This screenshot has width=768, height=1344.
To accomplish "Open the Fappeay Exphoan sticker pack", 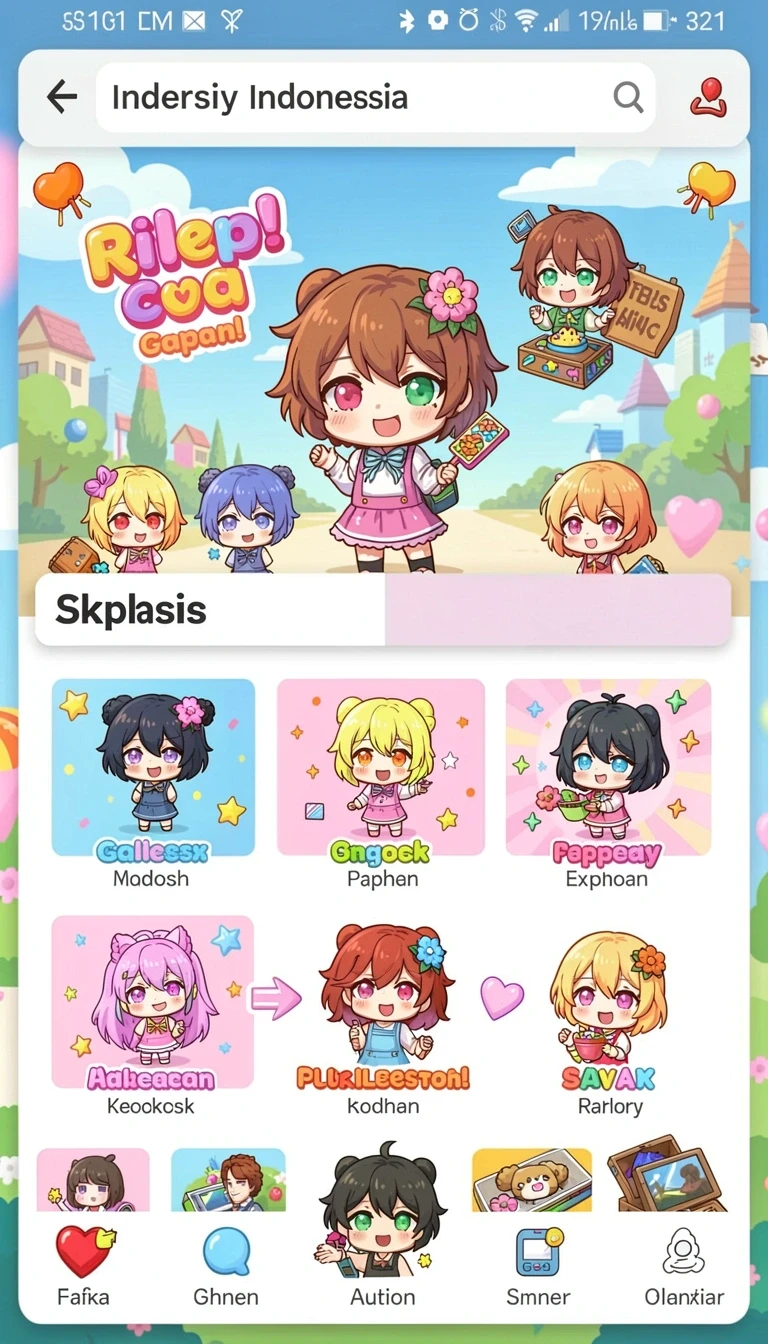I will 608,784.
